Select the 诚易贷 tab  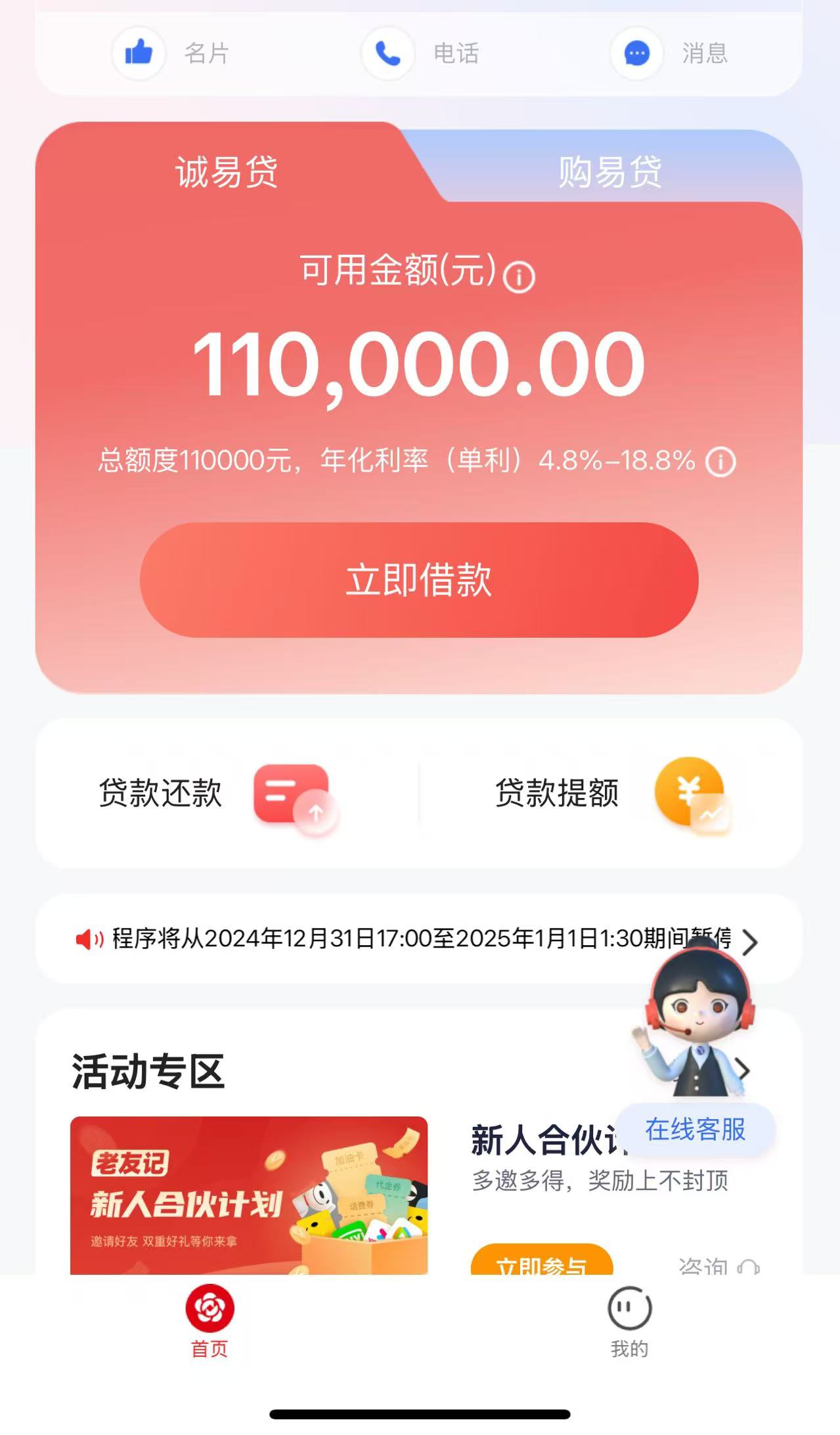[x=226, y=172]
